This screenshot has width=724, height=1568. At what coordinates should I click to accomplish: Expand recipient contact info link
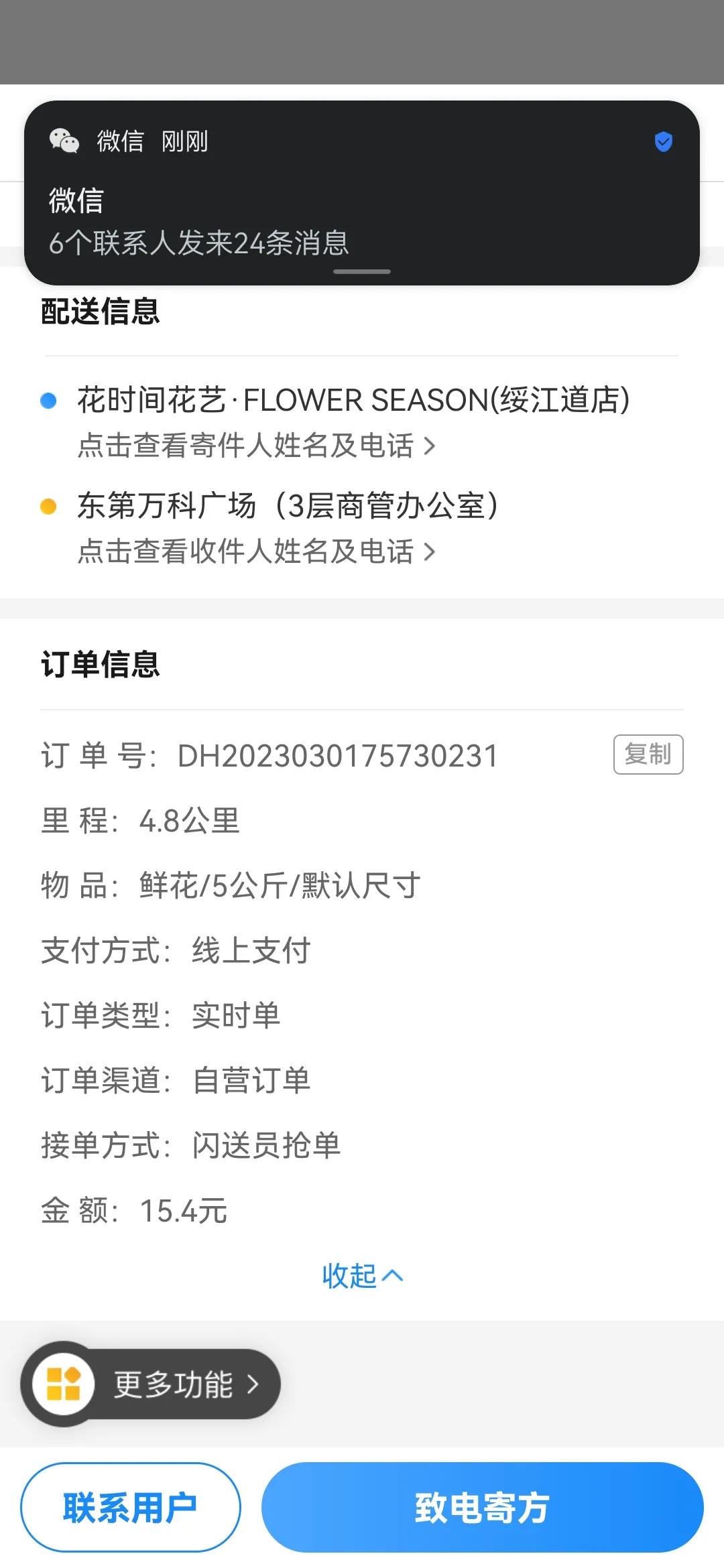248,552
